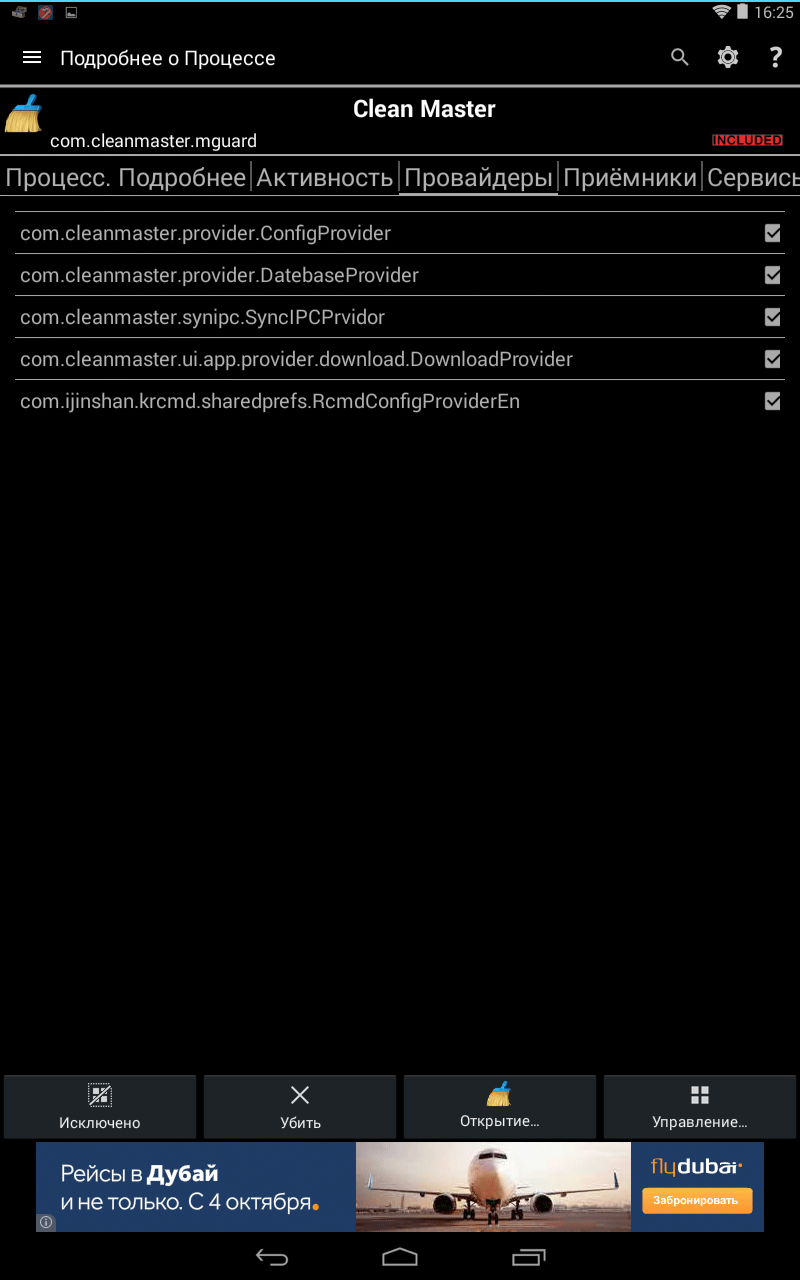Switch to the Приёмники tab

630,178
